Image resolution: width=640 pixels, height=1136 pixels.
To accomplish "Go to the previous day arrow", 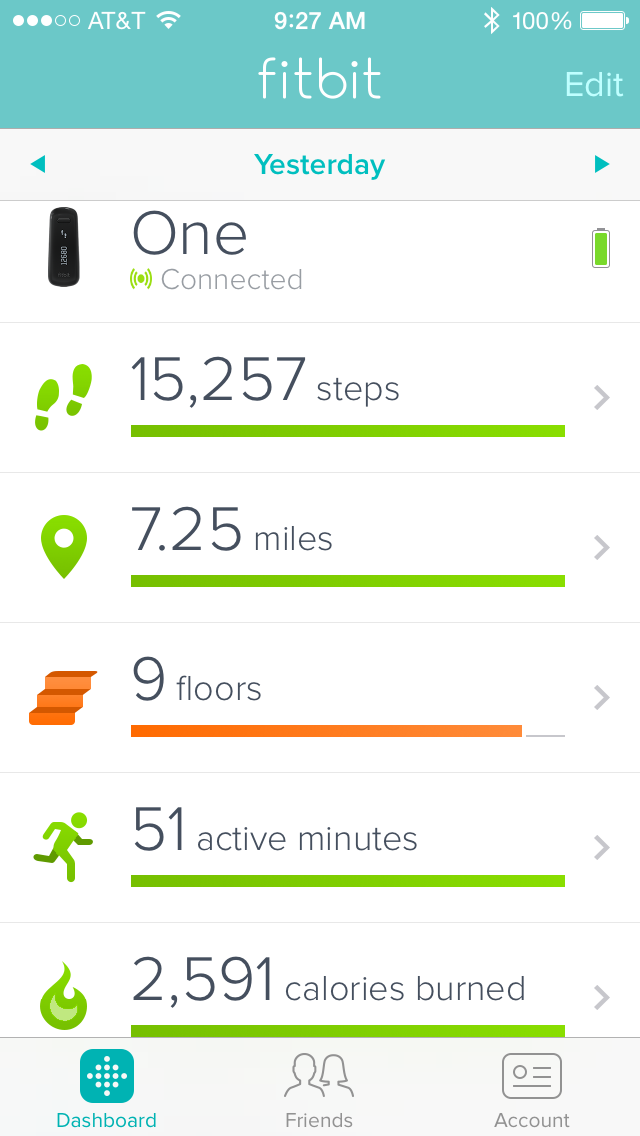I will pos(38,164).
